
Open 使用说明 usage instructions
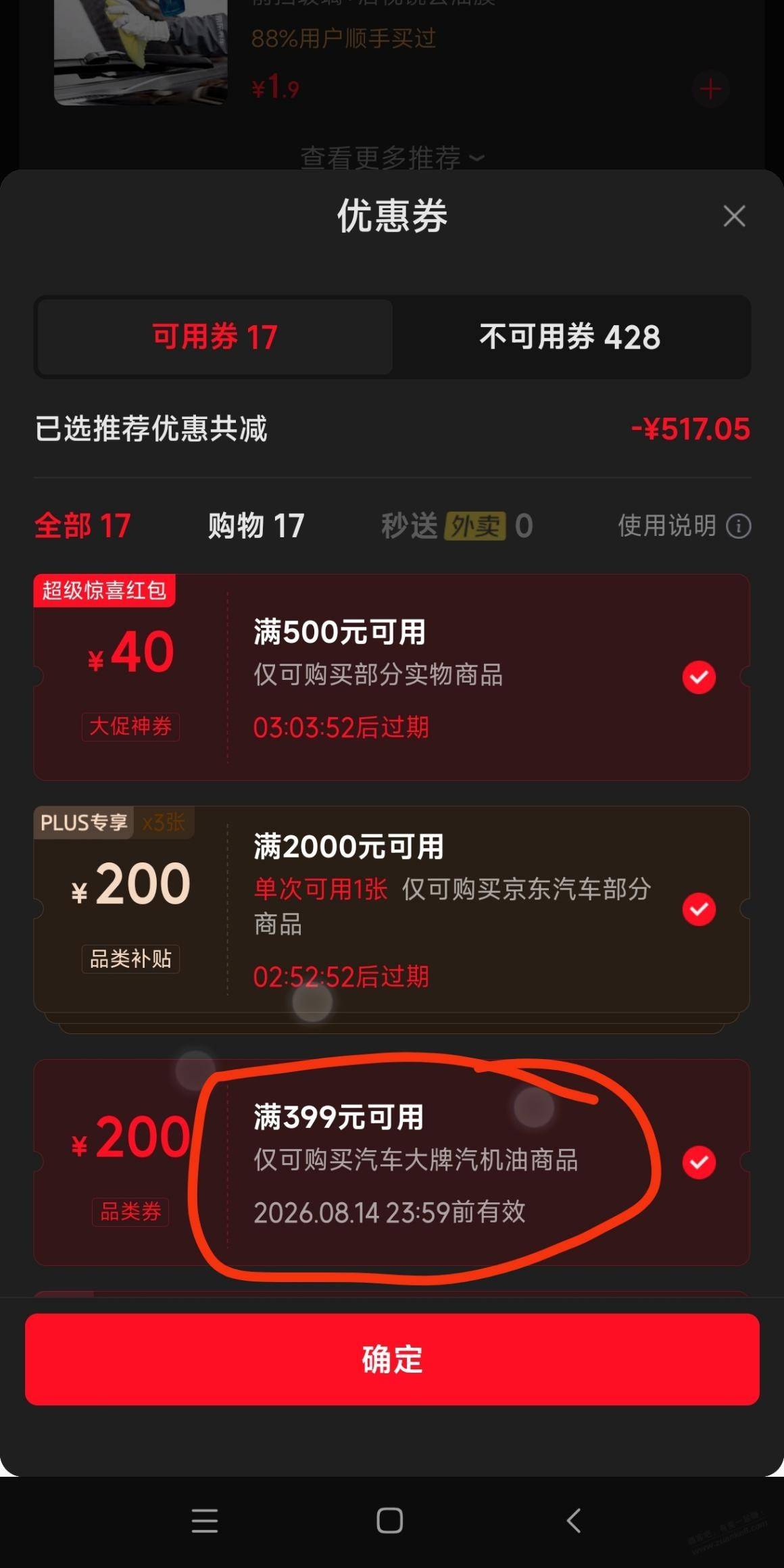[683, 526]
